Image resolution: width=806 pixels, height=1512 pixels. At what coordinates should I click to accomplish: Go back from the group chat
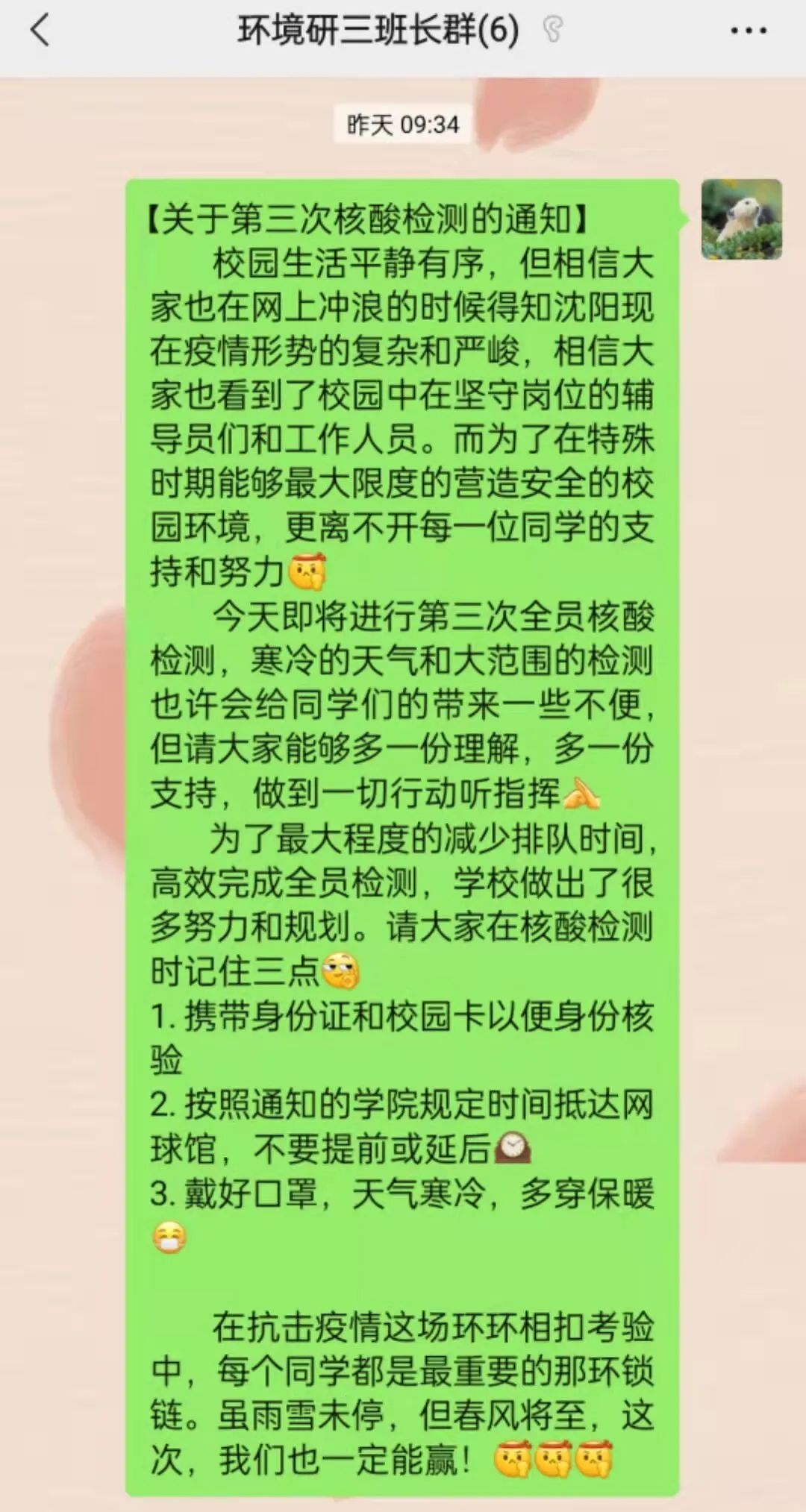click(x=40, y=31)
